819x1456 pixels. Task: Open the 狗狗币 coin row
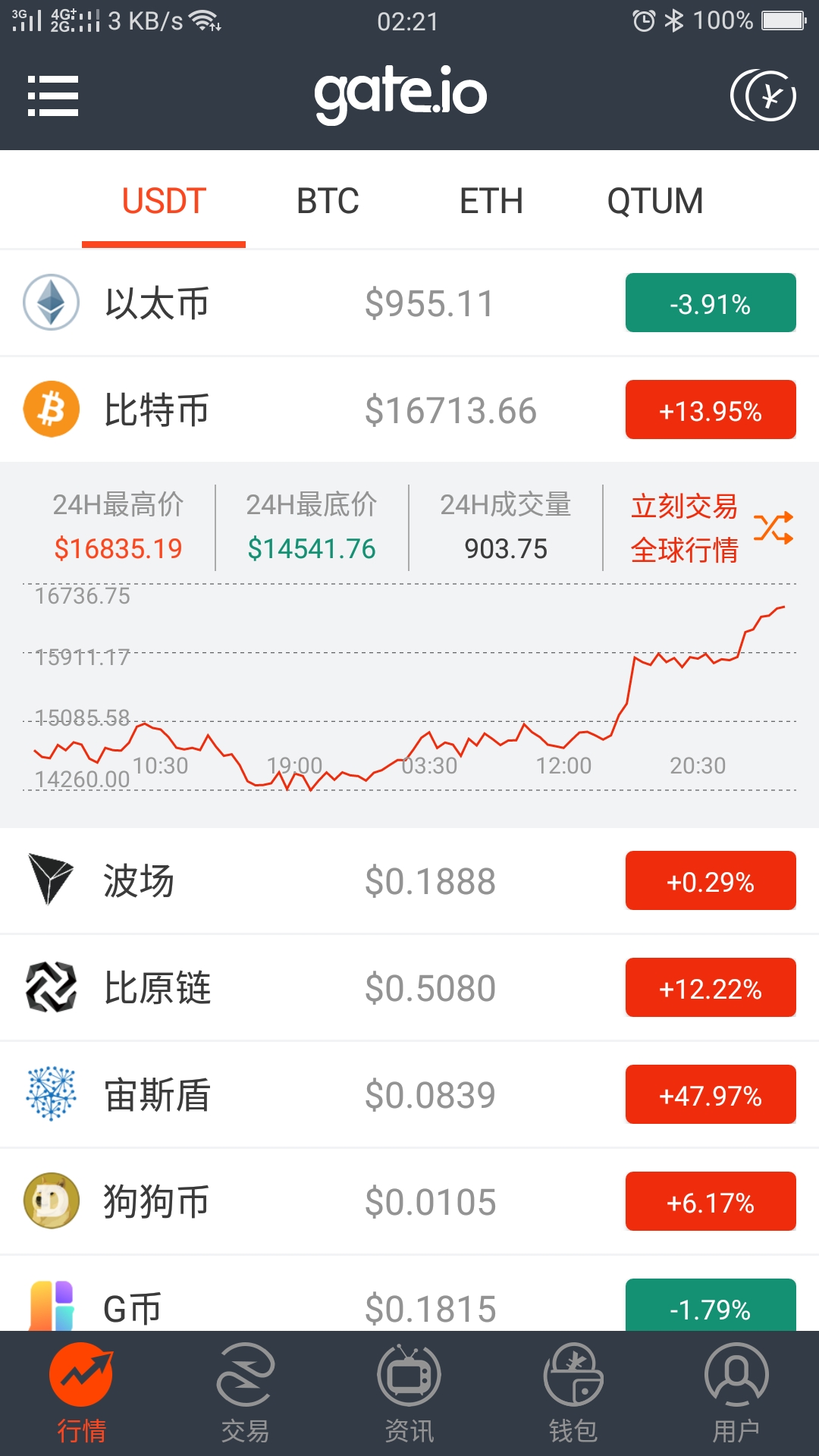409,1202
